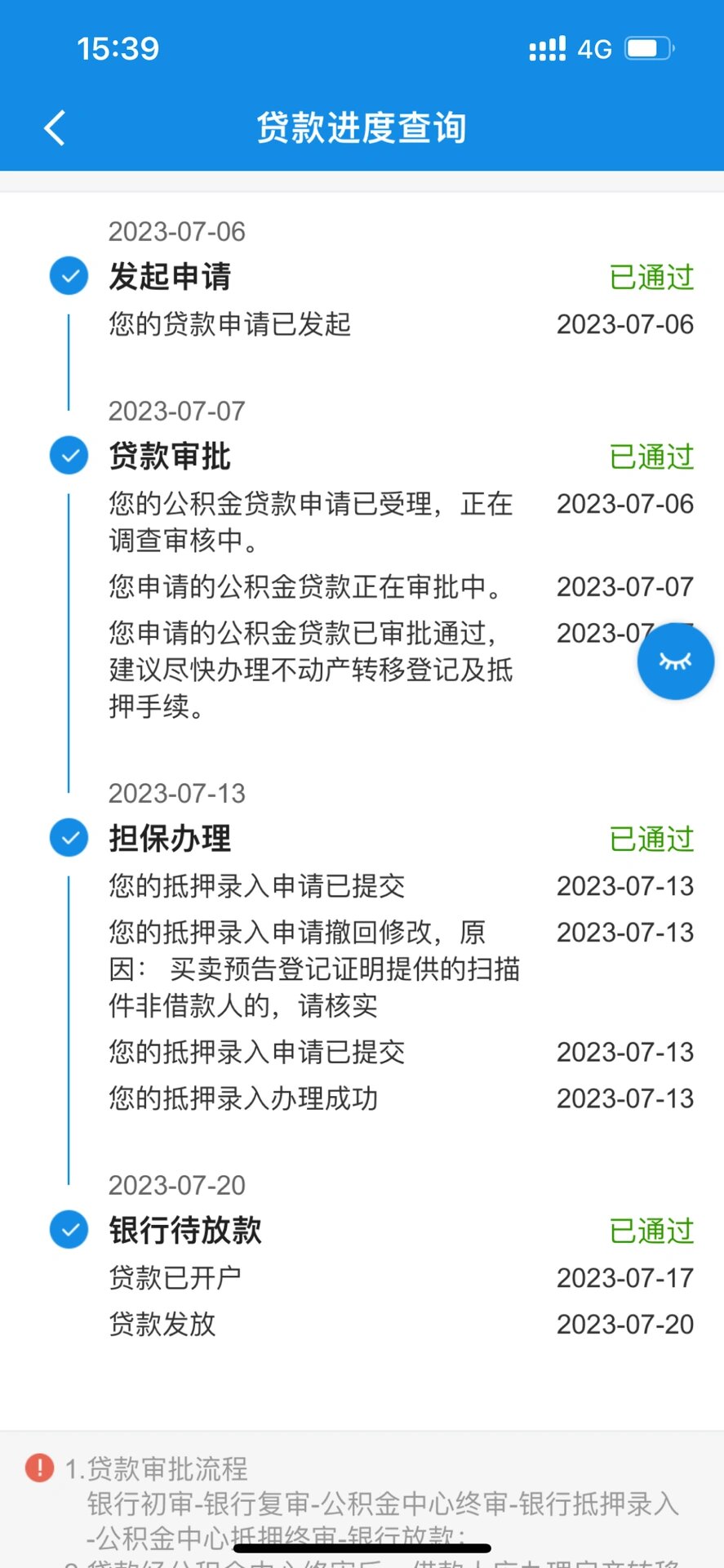Select the 已通过 status next to 贷款审批
Viewport: 724px width, 1568px height.
pos(651,457)
